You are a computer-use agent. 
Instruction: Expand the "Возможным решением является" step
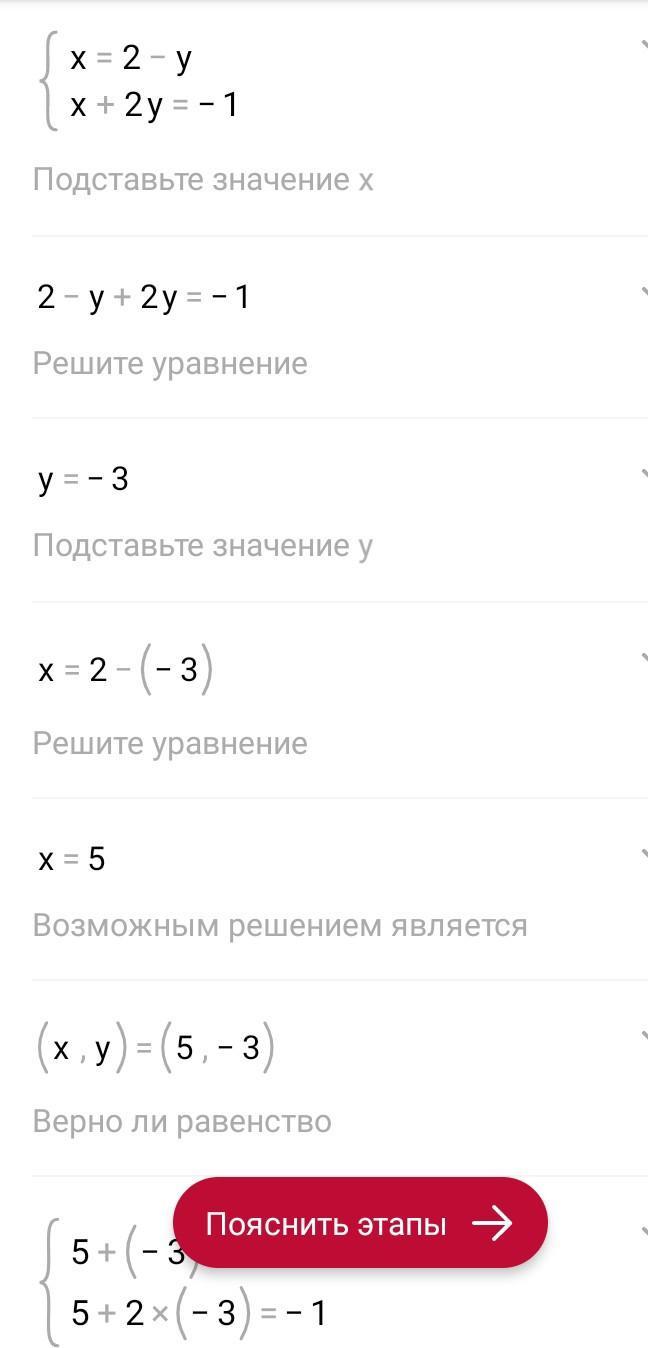pos(641,853)
